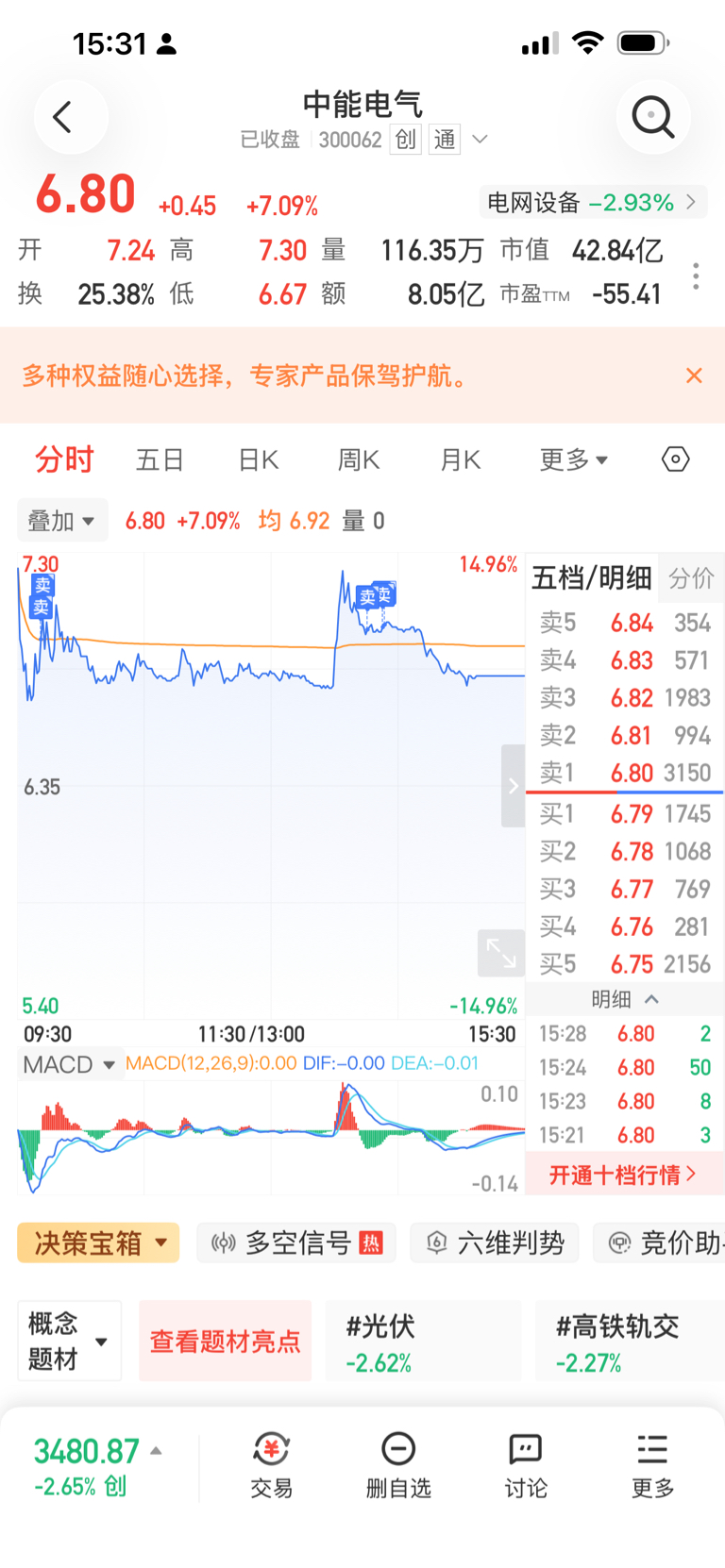Go back using the top-left arrow
The height and width of the screenshot is (1568, 725).
click(x=70, y=117)
